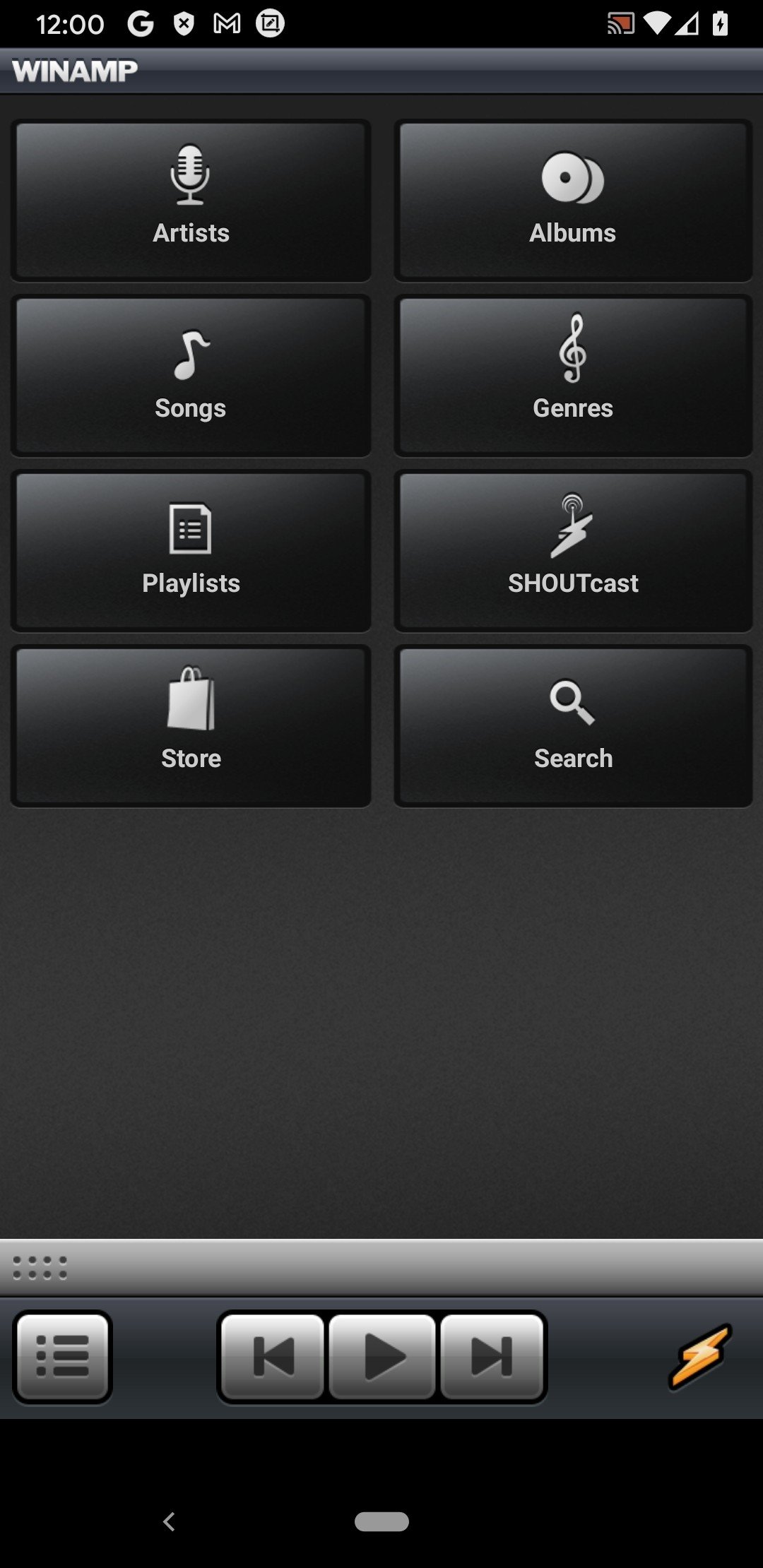
Task: View your Playlists
Action: pyautogui.click(x=191, y=551)
